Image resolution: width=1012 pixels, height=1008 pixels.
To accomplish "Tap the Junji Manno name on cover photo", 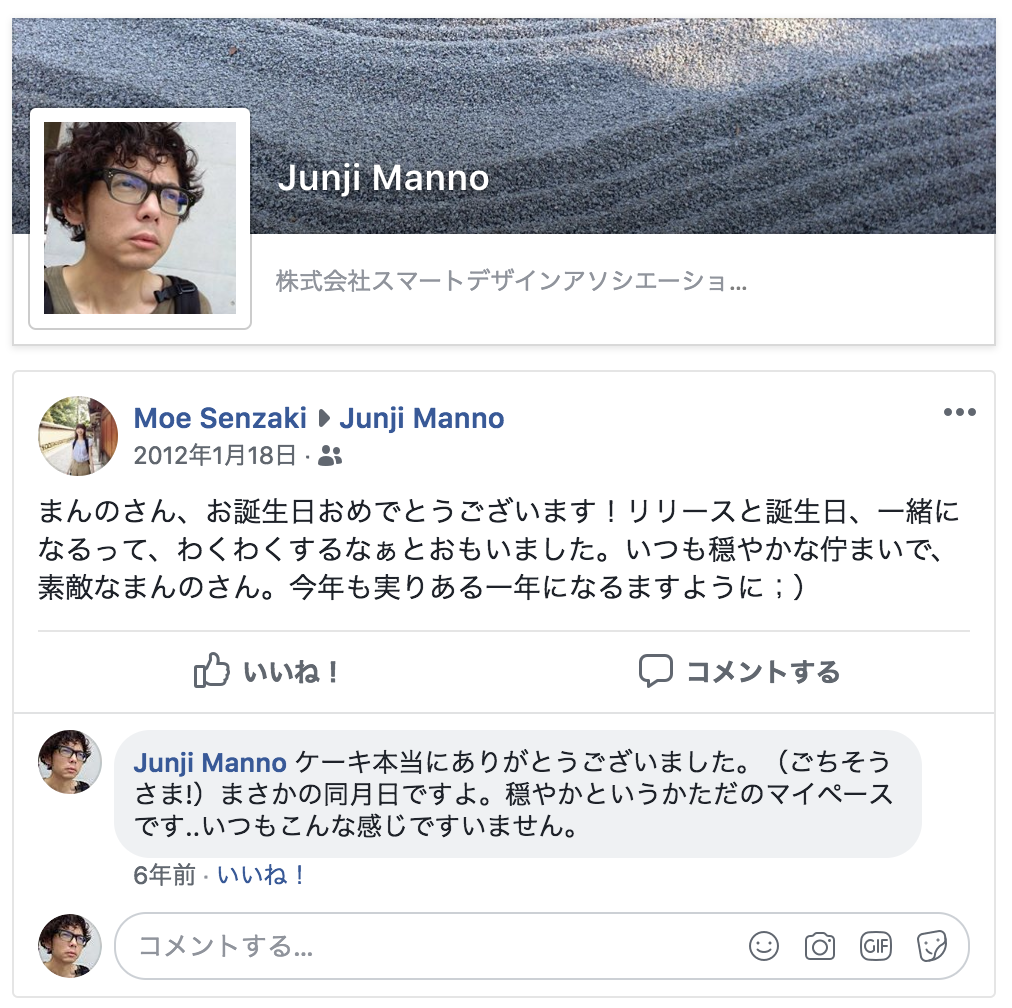I will point(383,179).
